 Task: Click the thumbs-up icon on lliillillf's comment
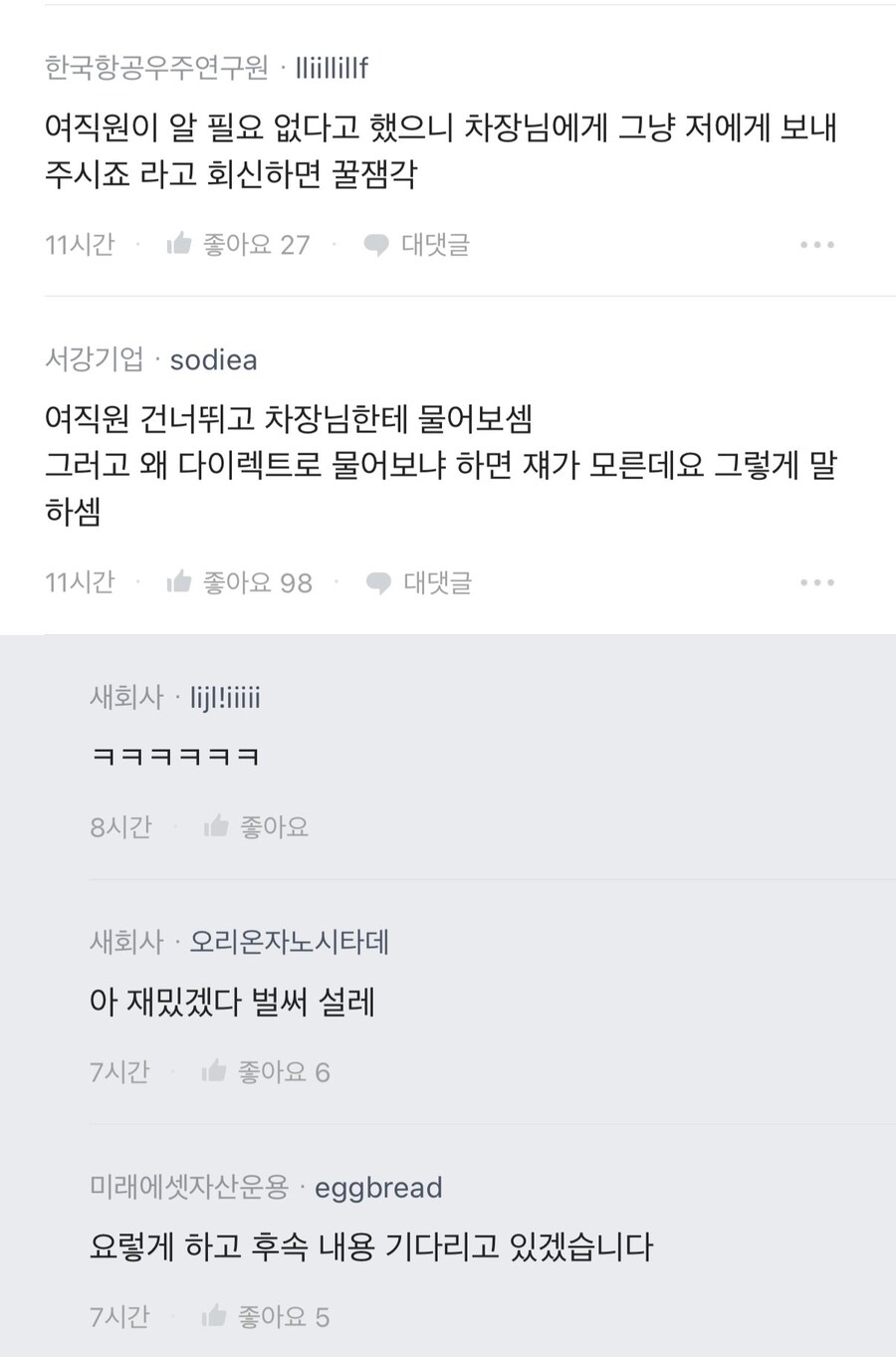(x=180, y=244)
